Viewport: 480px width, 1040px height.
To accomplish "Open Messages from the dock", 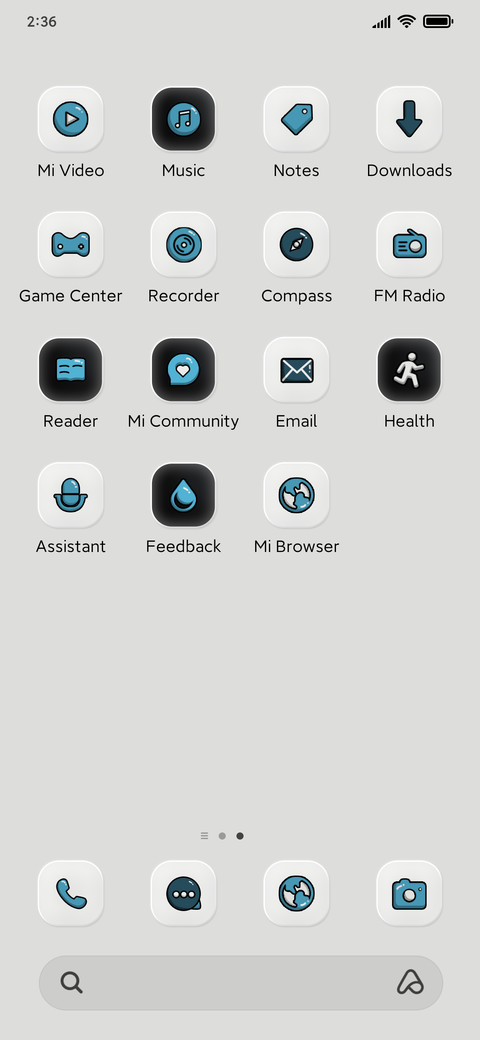I will [x=184, y=893].
